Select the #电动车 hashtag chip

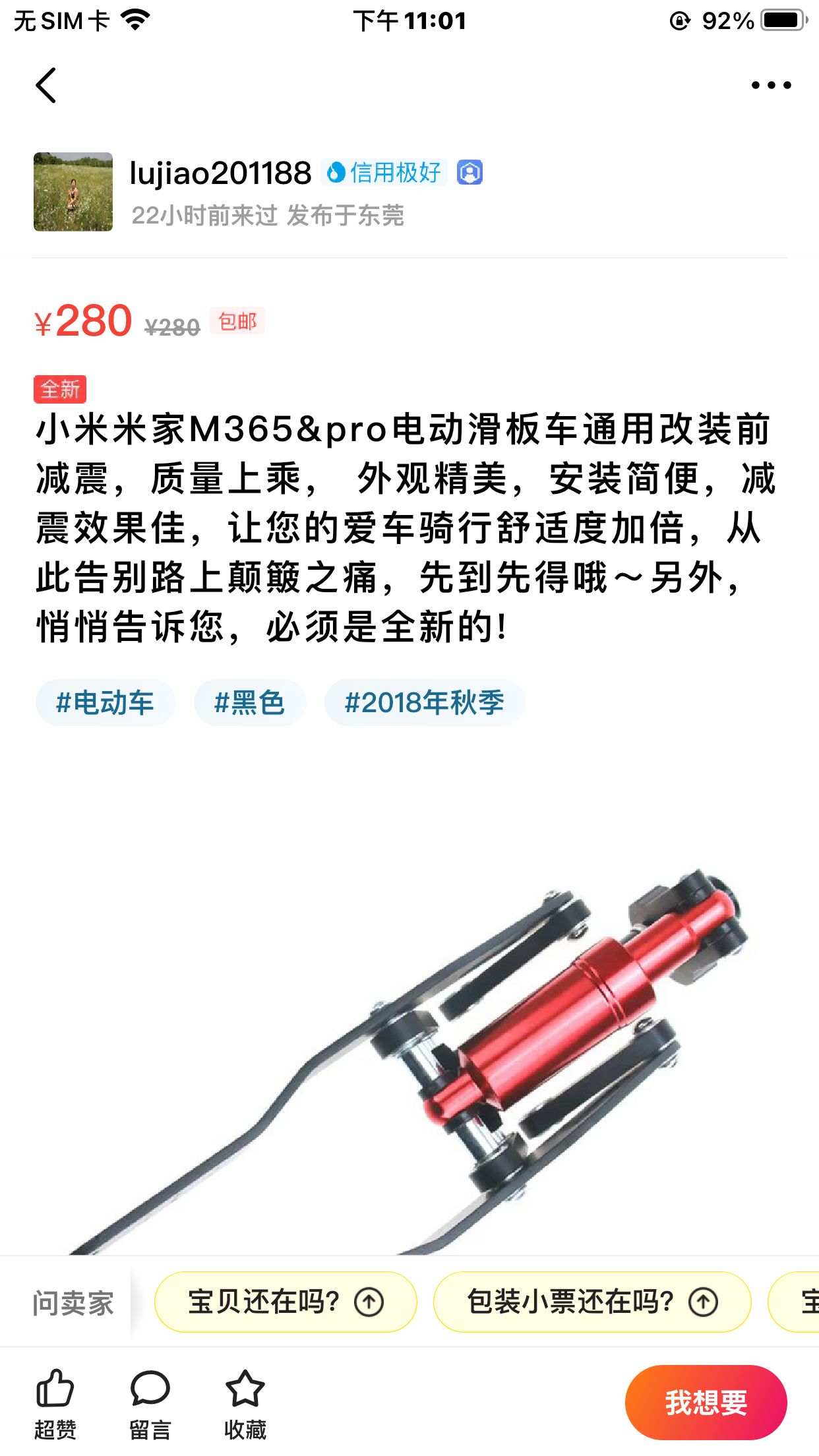pos(106,702)
